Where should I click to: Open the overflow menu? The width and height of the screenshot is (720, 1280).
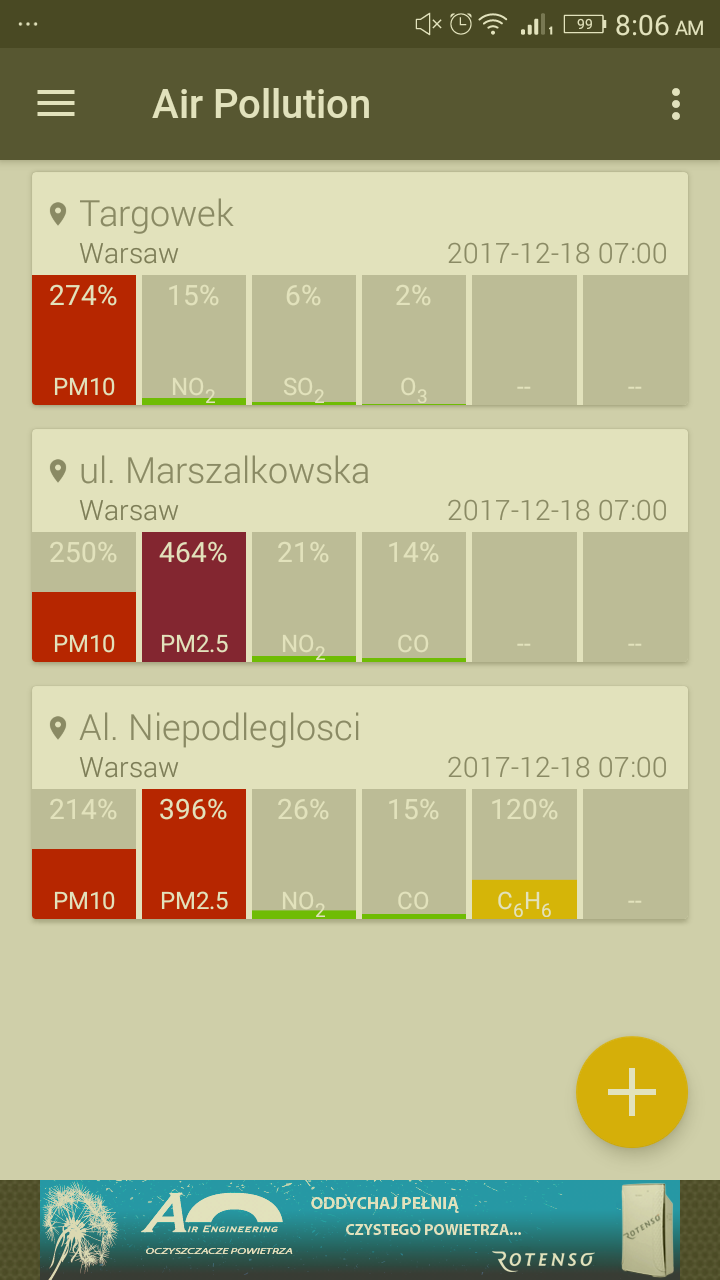coord(676,104)
